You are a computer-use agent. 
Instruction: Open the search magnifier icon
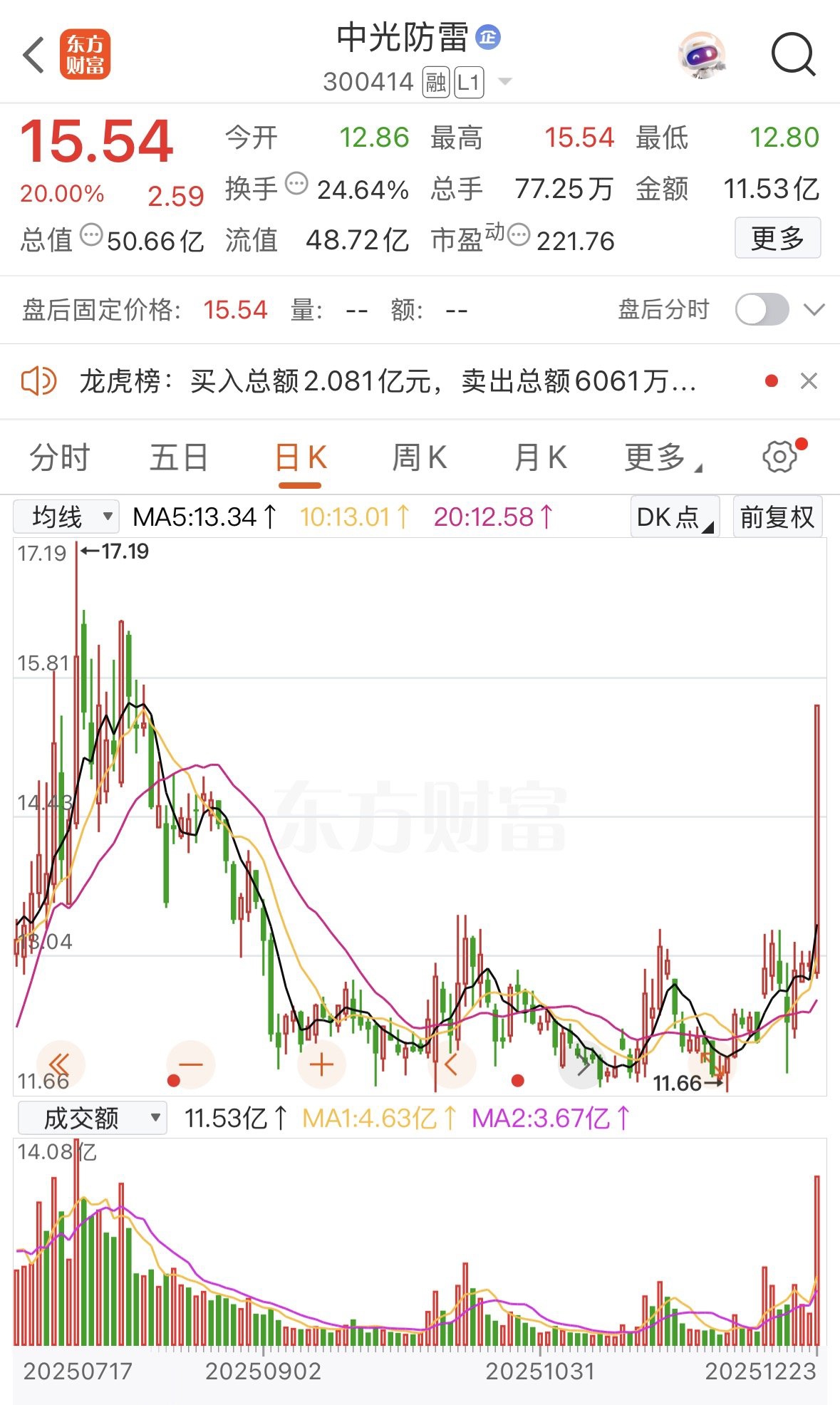point(793,54)
